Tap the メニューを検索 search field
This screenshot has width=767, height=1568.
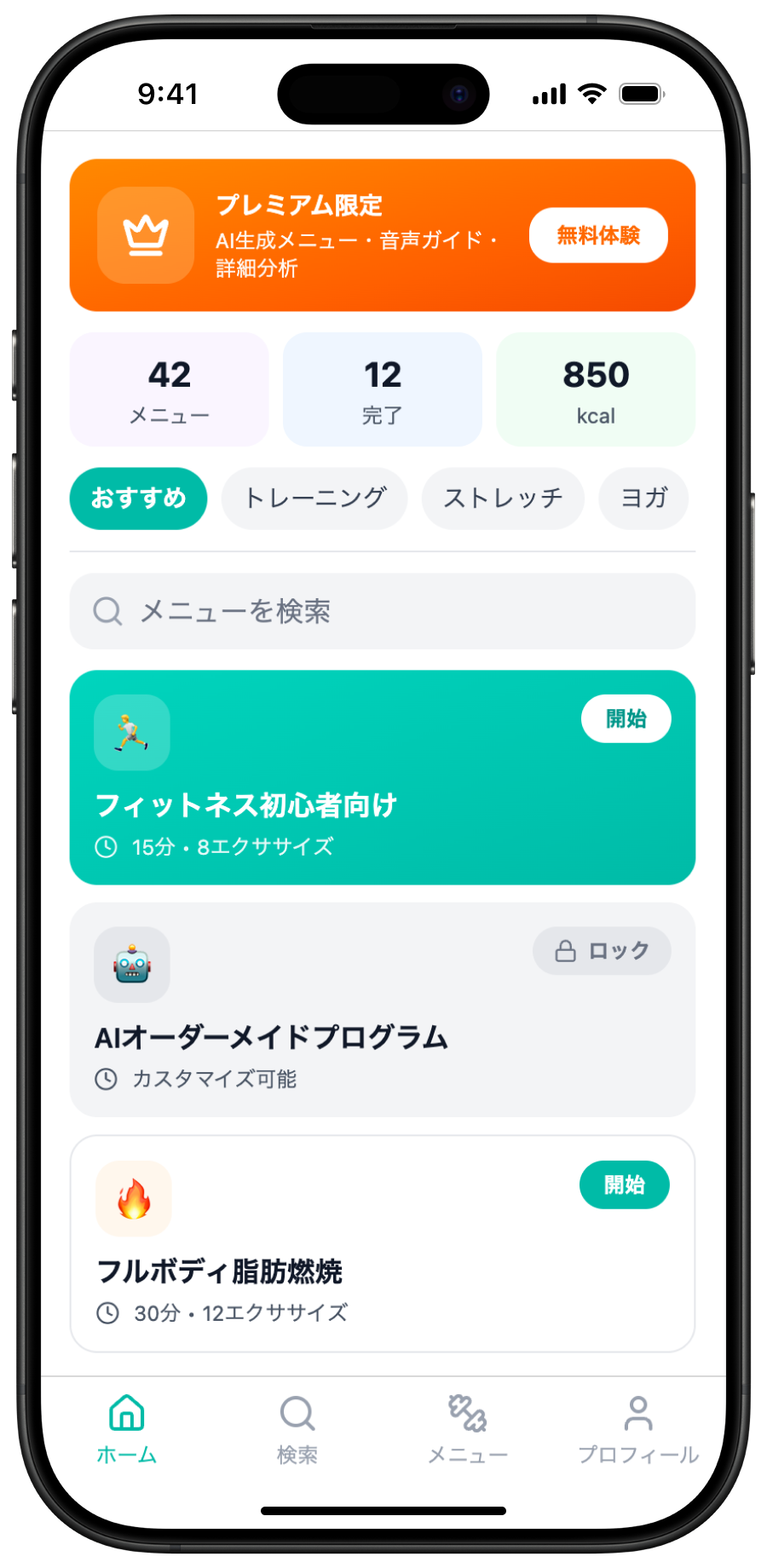click(382, 611)
